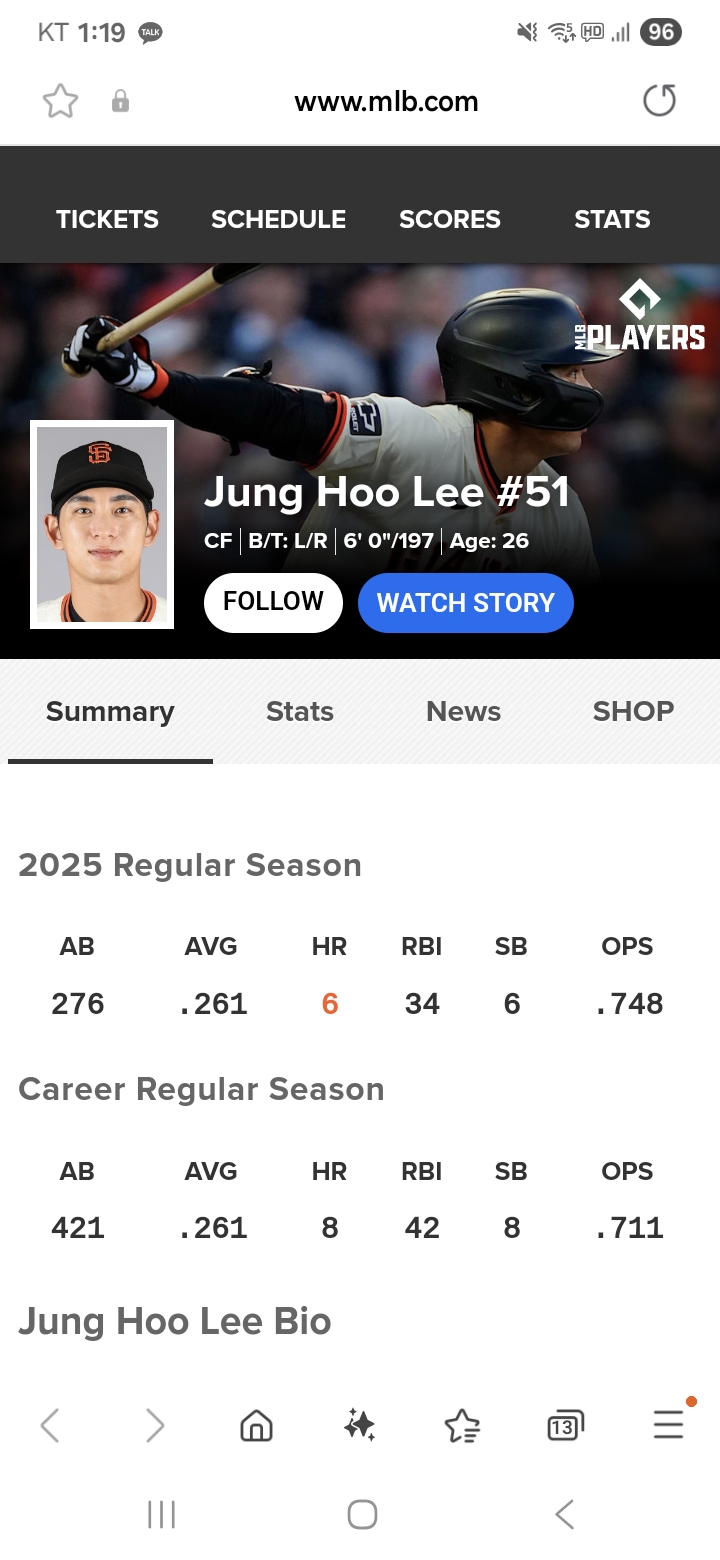Go back to the previous web page
720x1560 pixels.
(50, 1425)
